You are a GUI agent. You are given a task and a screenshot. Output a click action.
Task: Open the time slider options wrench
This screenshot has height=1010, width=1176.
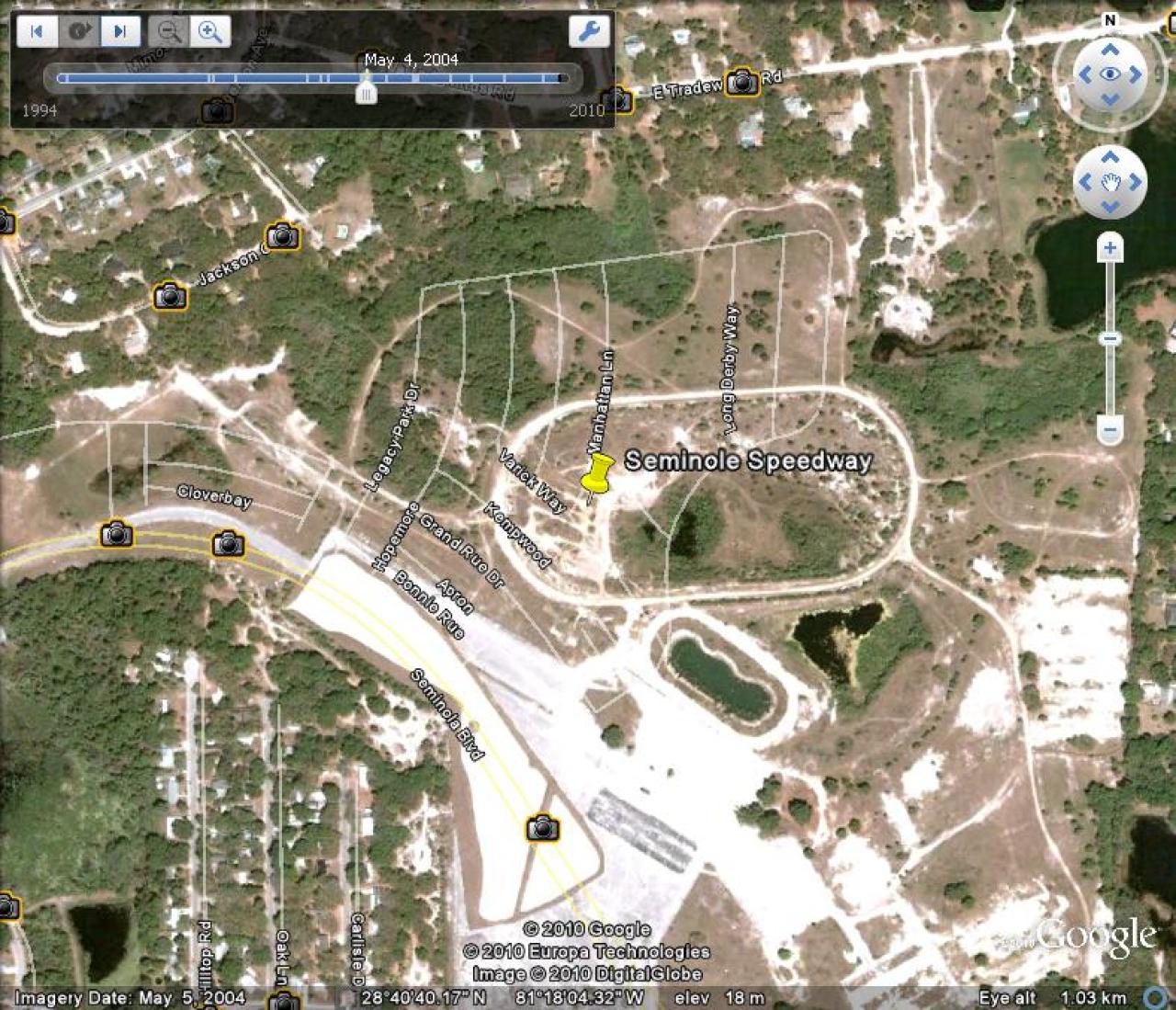click(588, 31)
